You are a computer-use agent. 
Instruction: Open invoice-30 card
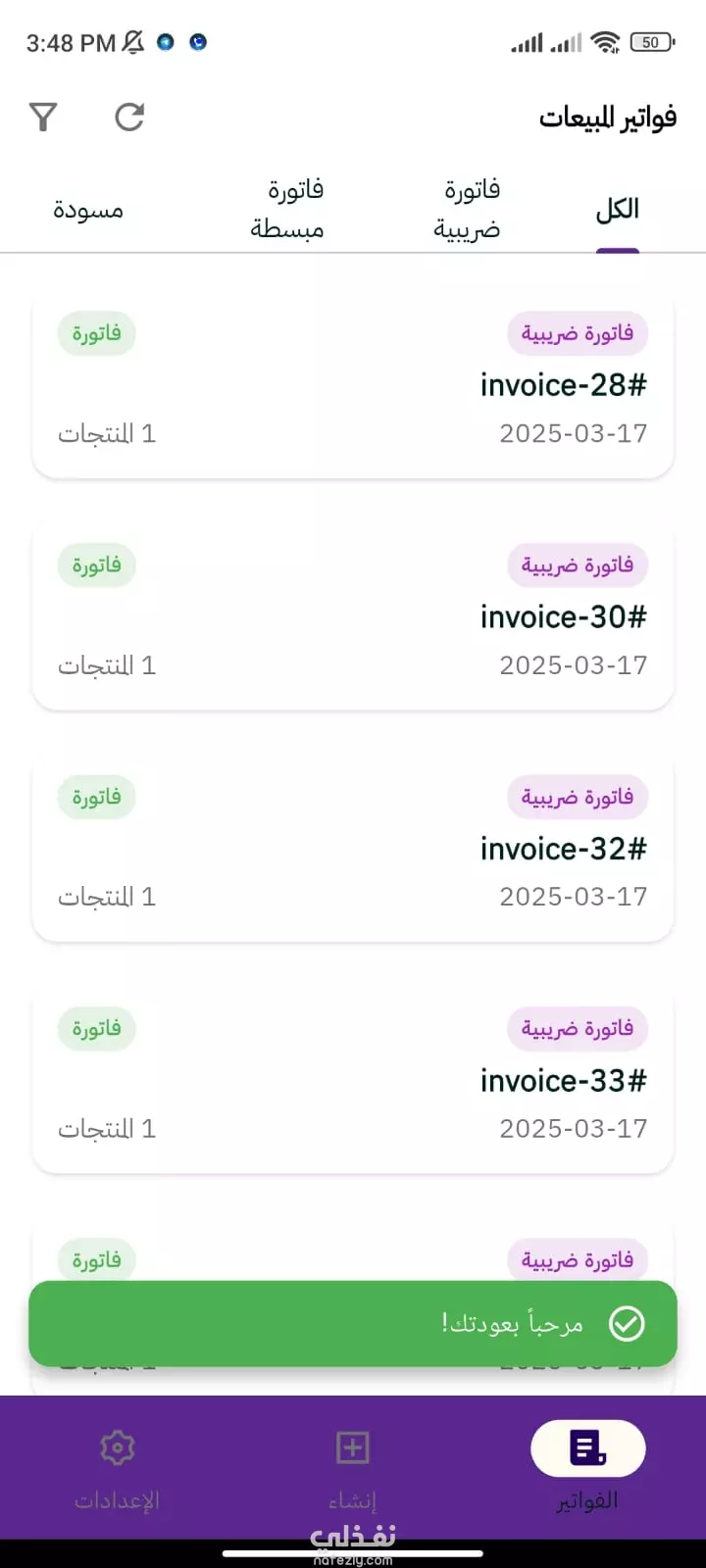[353, 616]
